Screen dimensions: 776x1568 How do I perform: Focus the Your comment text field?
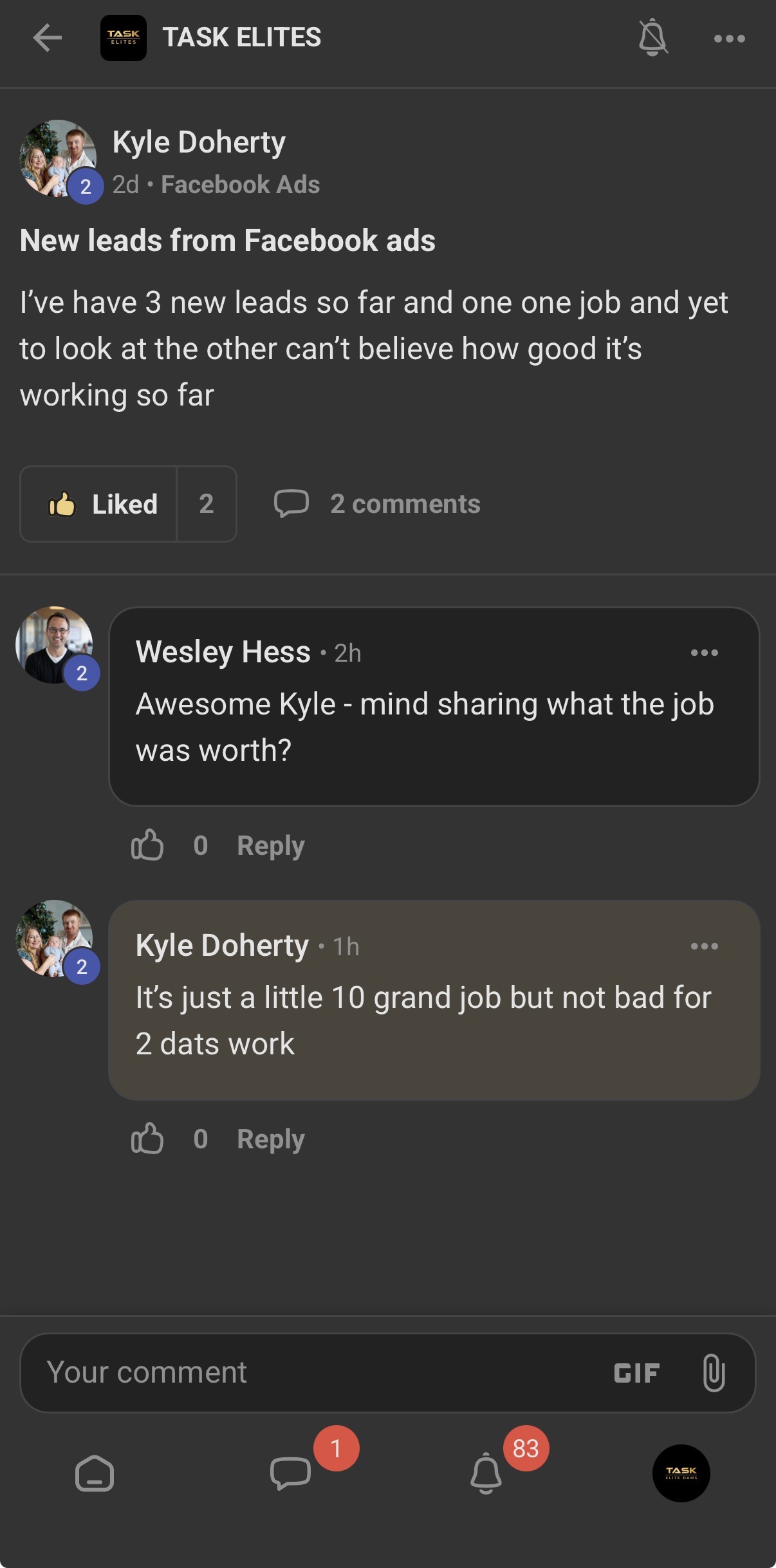(309, 1372)
